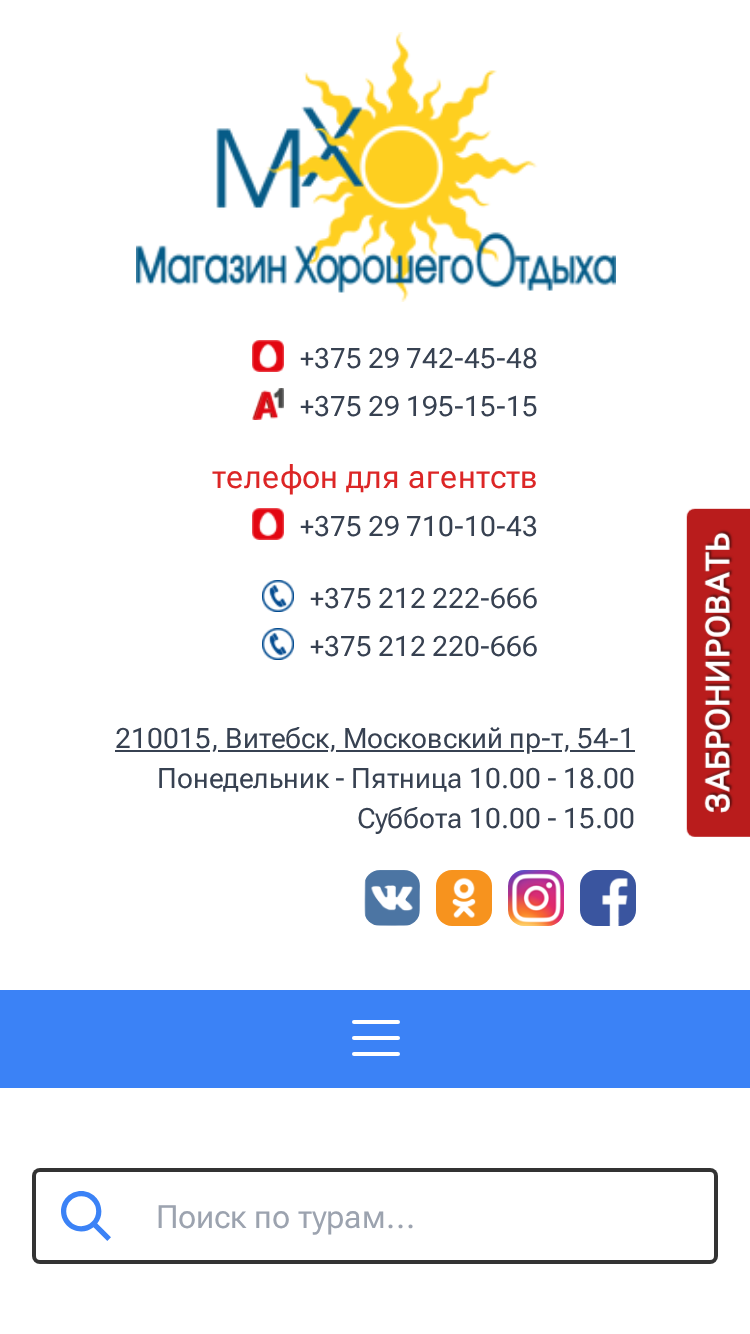Visit the Facebook page
Image resolution: width=750 pixels, height=1334 pixels.
(x=608, y=898)
